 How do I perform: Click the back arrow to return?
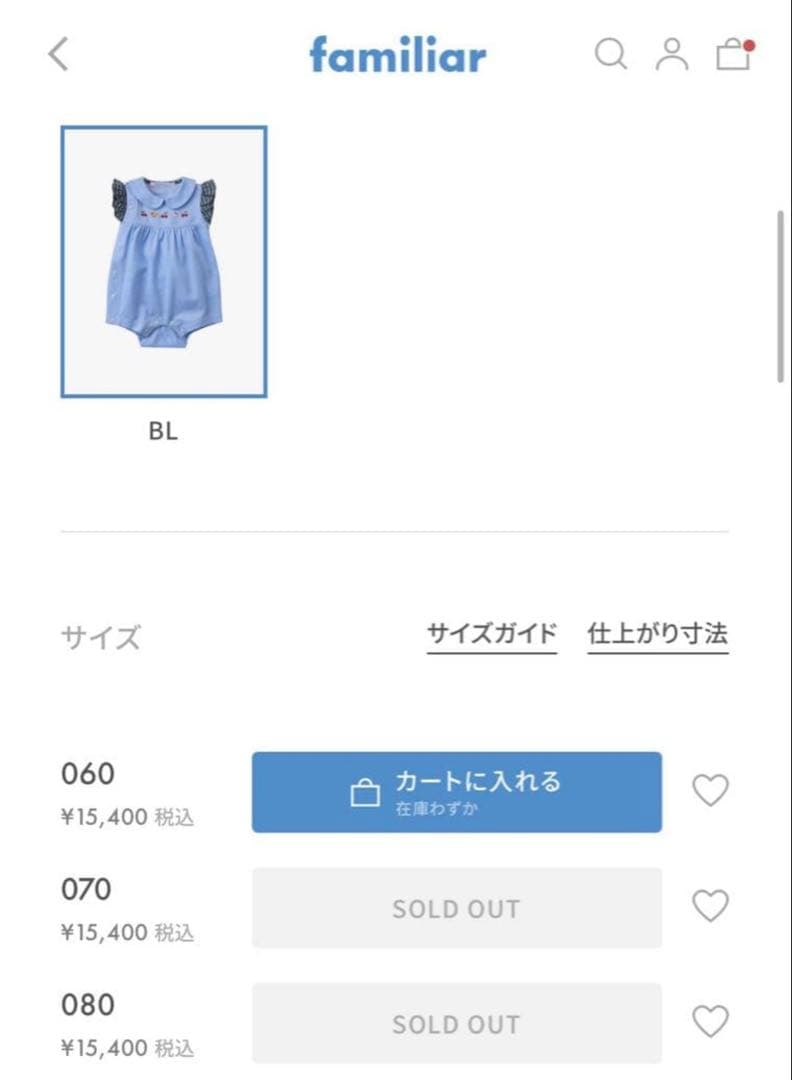55,56
